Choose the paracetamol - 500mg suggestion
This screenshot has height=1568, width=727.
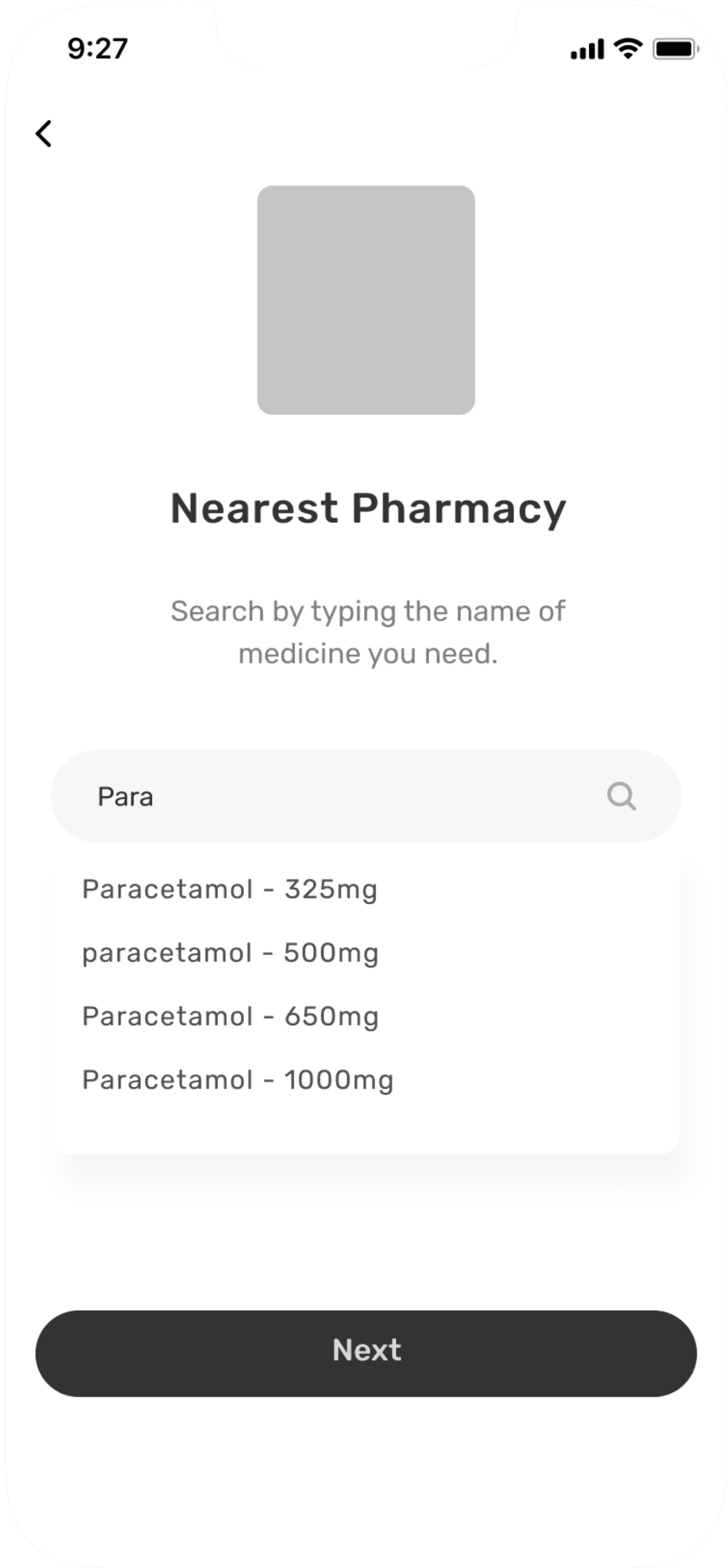(x=230, y=953)
